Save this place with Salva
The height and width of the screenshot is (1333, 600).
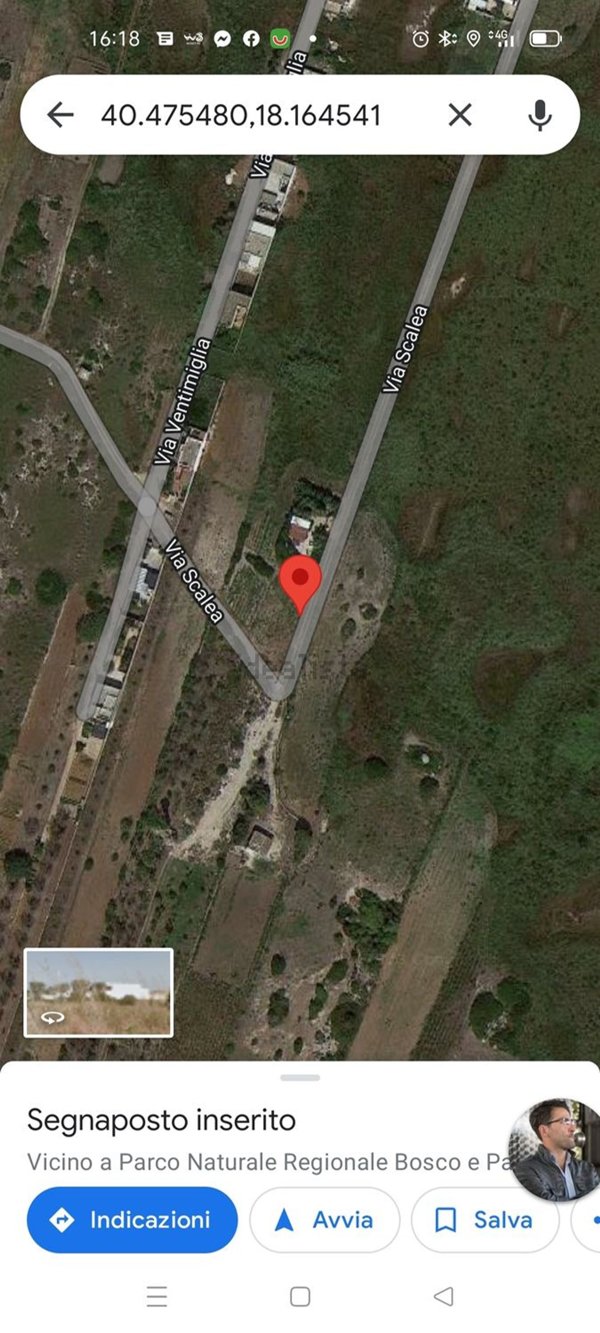[x=485, y=1220]
